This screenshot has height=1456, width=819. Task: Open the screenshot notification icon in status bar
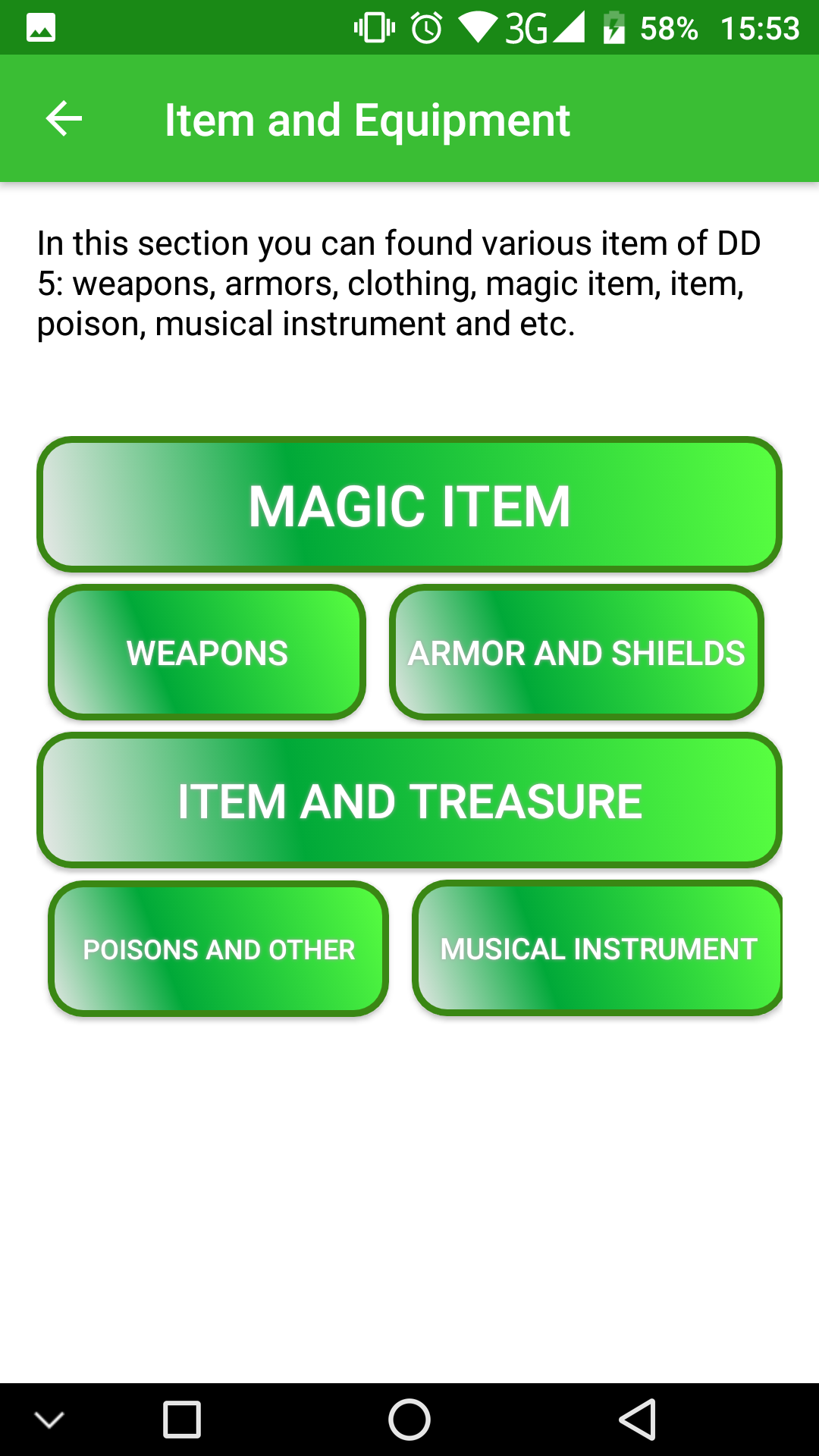[42, 28]
